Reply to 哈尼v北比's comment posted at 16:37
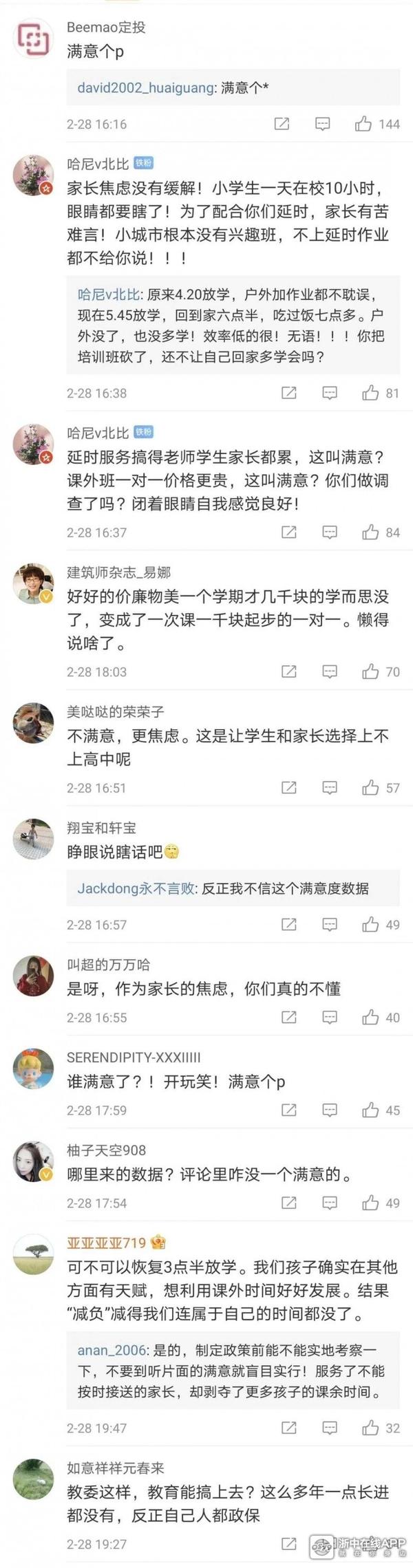 click(330, 532)
